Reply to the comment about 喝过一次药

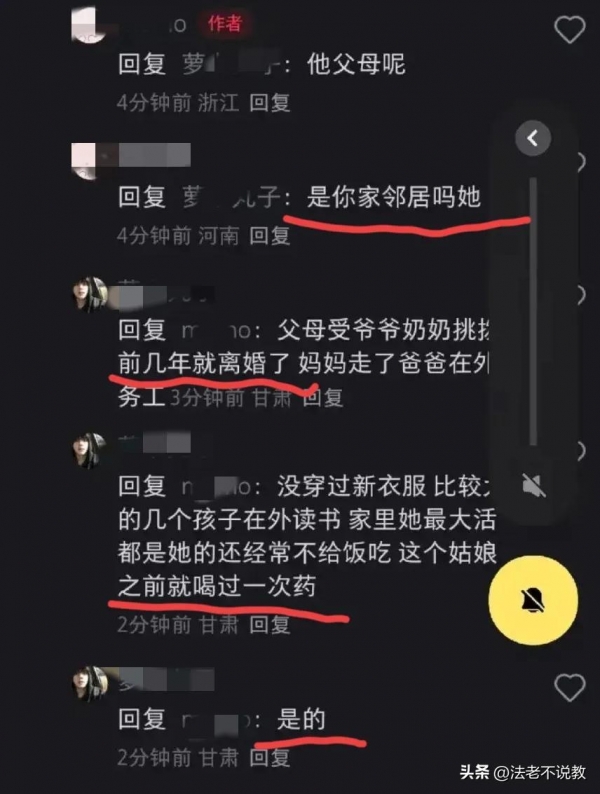(268, 625)
